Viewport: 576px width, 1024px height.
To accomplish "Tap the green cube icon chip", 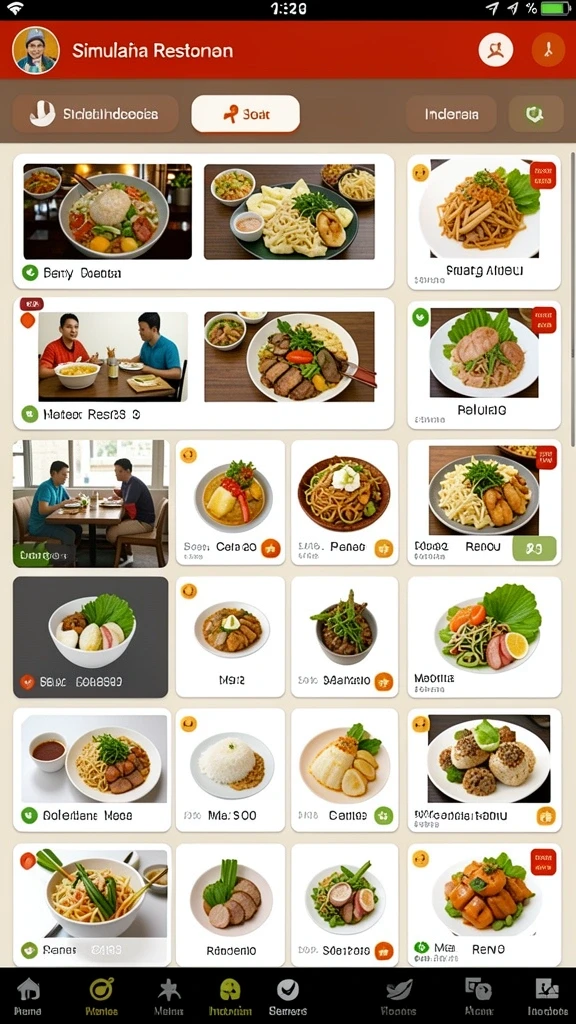I will 536,114.
